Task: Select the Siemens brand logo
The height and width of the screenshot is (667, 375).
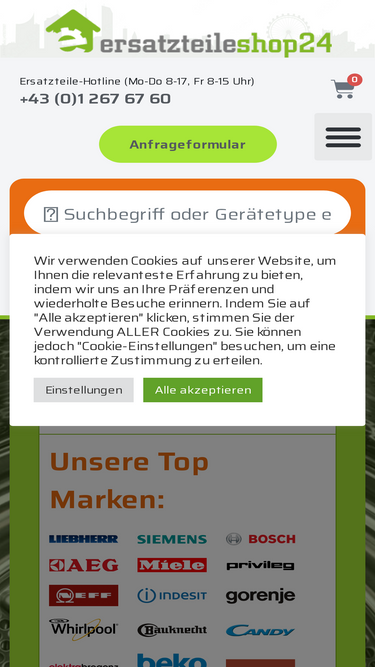Action: click(x=172, y=539)
